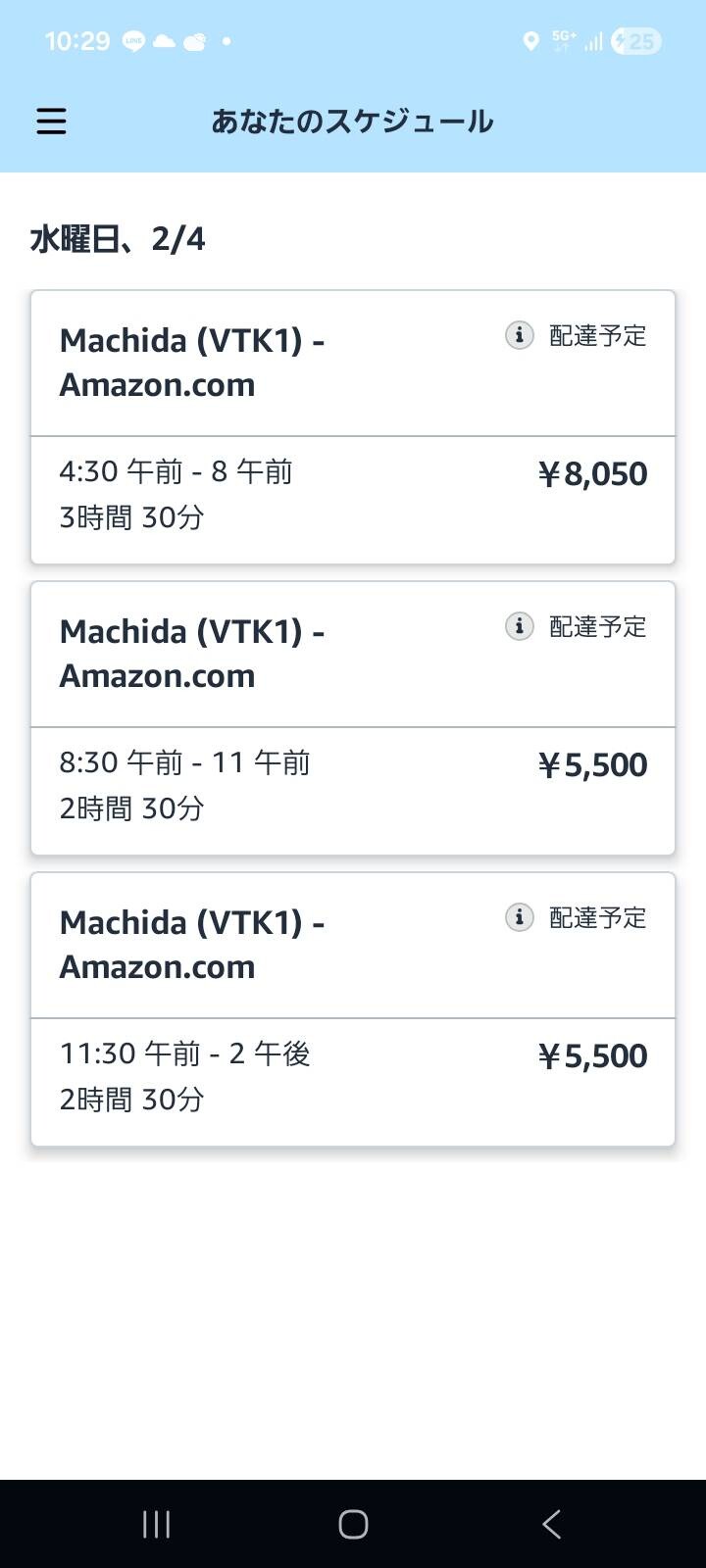Show info icon for the 11:30 午前 block
The image size is (706, 1568).
click(519, 917)
